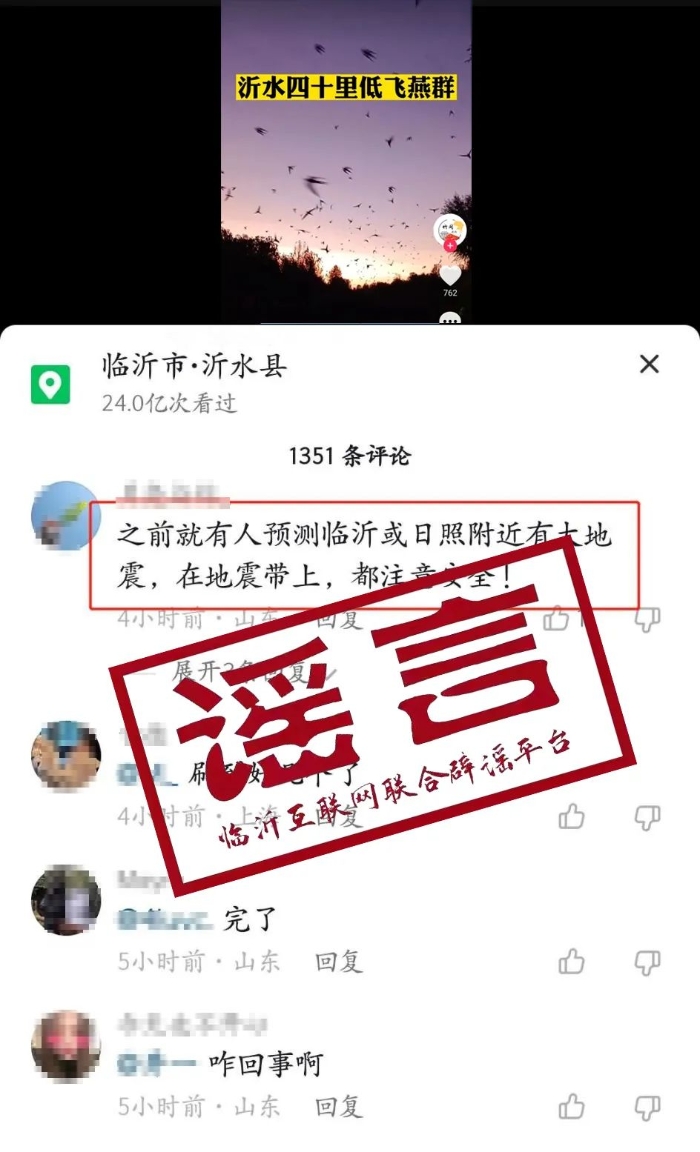Like the video with the heart icon
Image resolution: width=700 pixels, height=1152 pixels.
(450, 275)
